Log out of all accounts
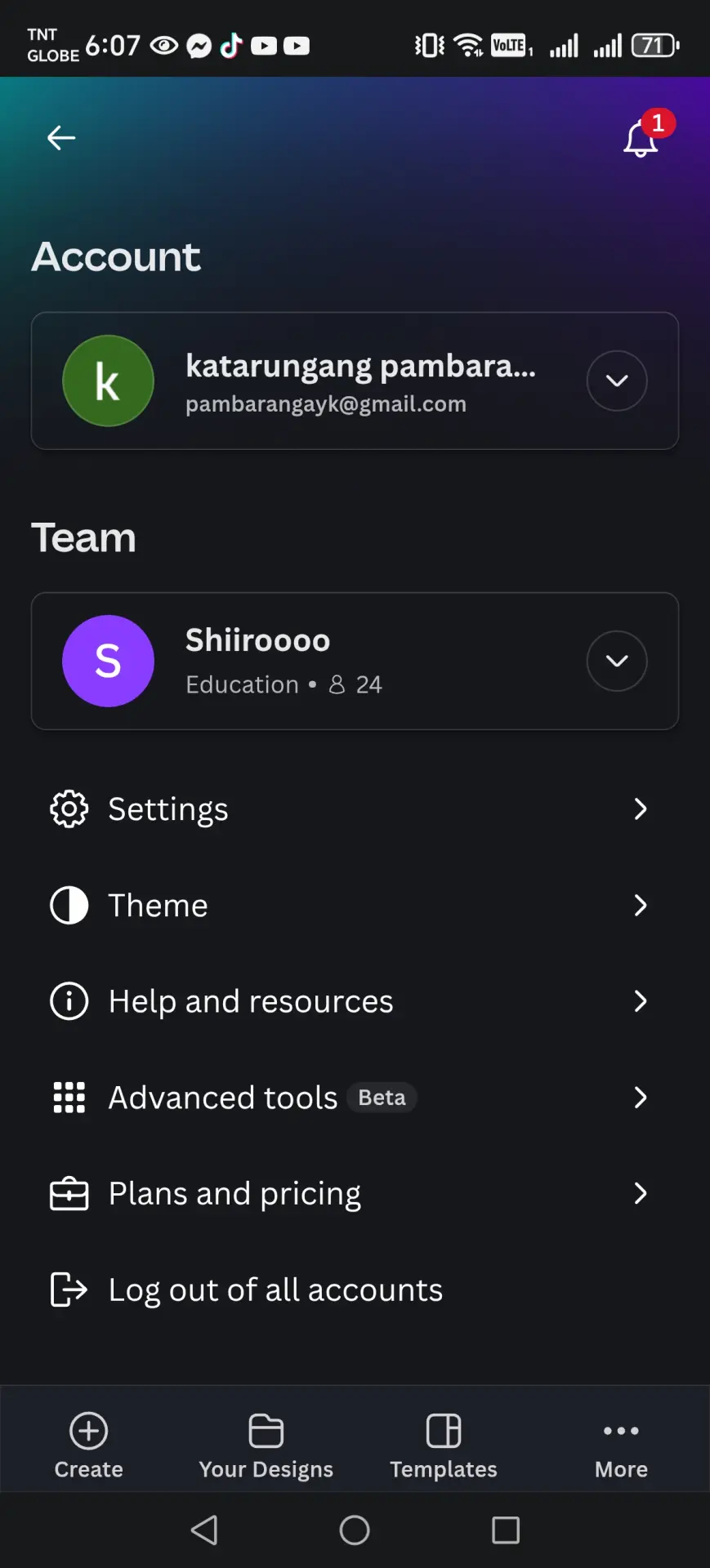The image size is (710, 1568). [355, 1290]
